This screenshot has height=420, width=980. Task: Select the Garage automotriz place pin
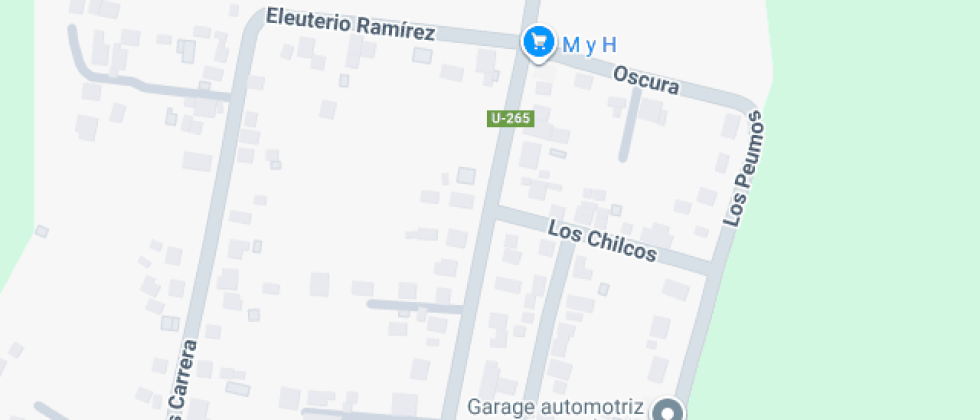pyautogui.click(x=667, y=410)
